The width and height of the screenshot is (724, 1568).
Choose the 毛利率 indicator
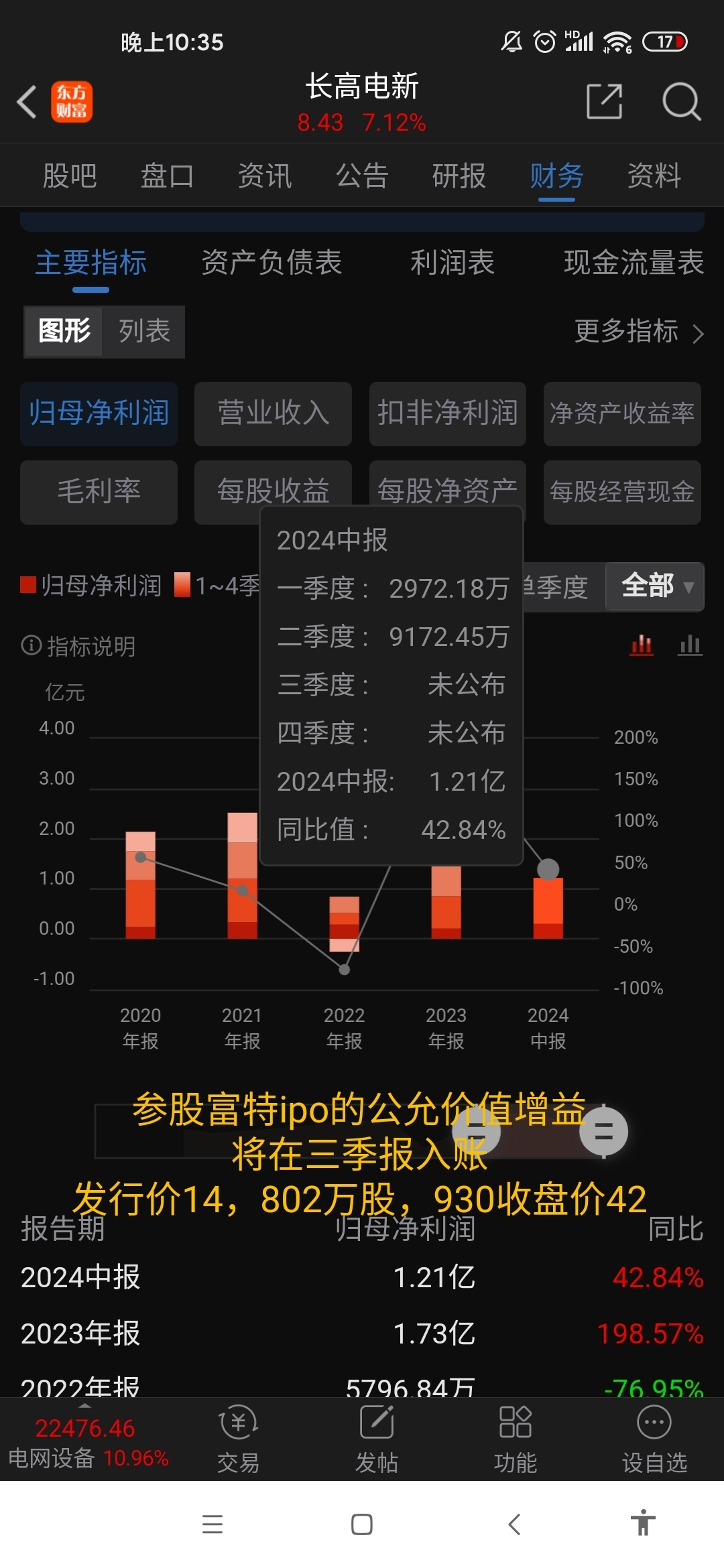pyautogui.click(x=99, y=492)
